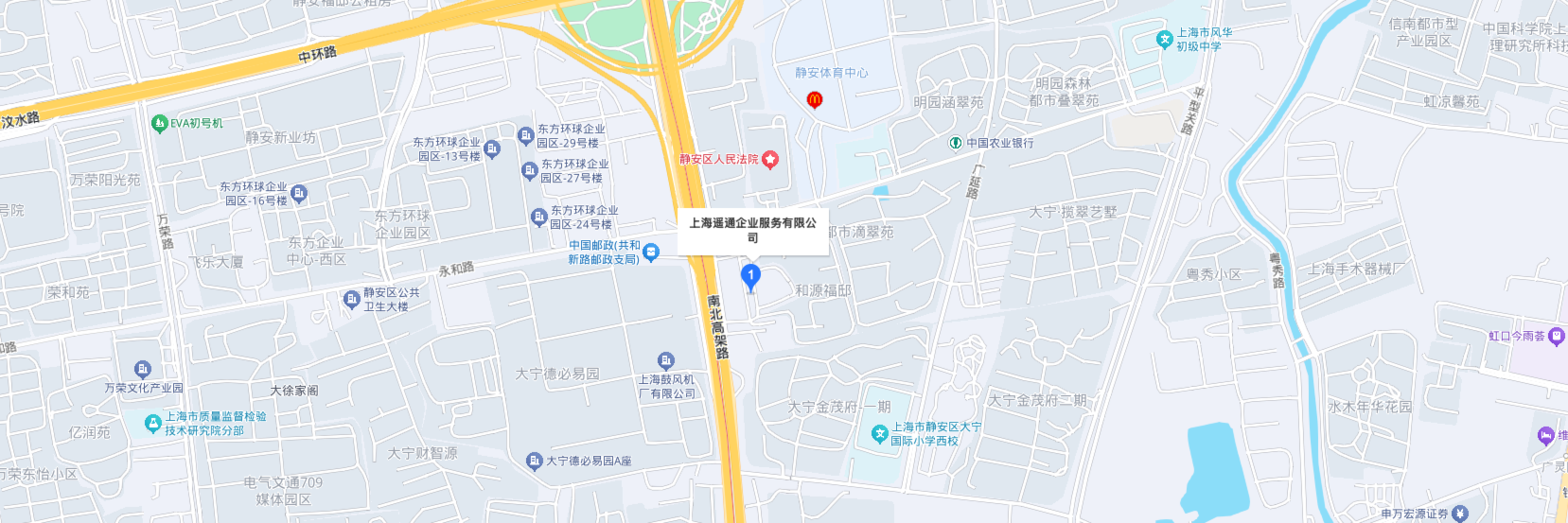
Task: Open the 中国农业银行 map marker
Action: click(956, 143)
